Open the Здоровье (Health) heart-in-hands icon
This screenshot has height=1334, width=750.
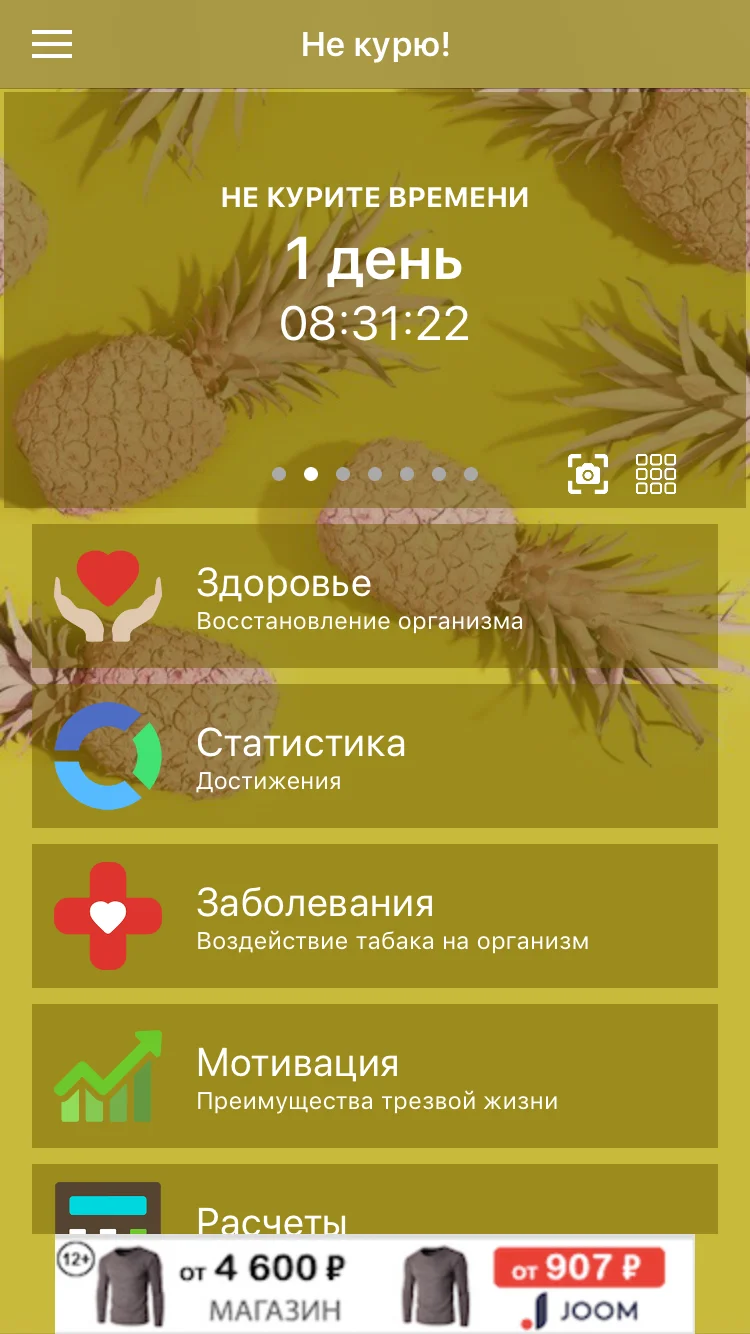(108, 595)
